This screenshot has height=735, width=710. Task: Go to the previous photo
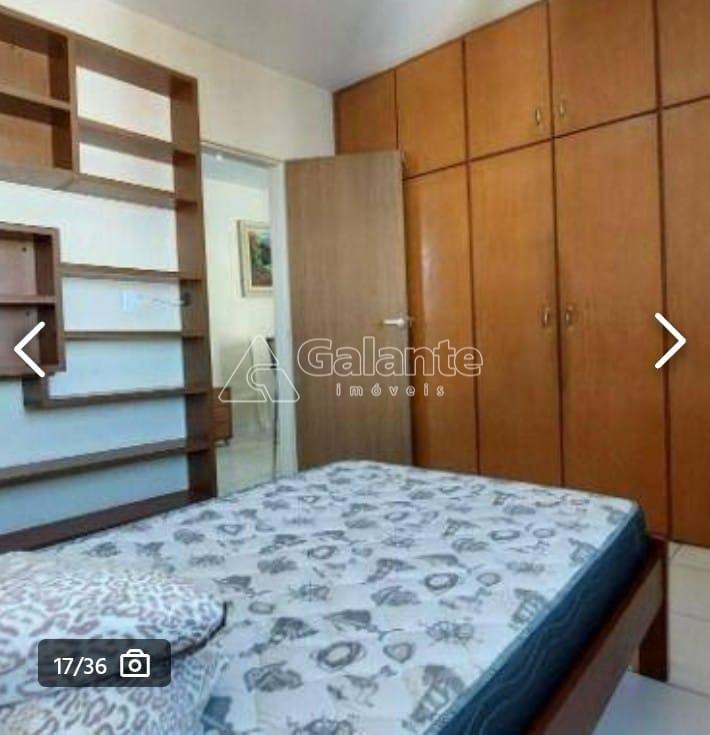[30, 349]
